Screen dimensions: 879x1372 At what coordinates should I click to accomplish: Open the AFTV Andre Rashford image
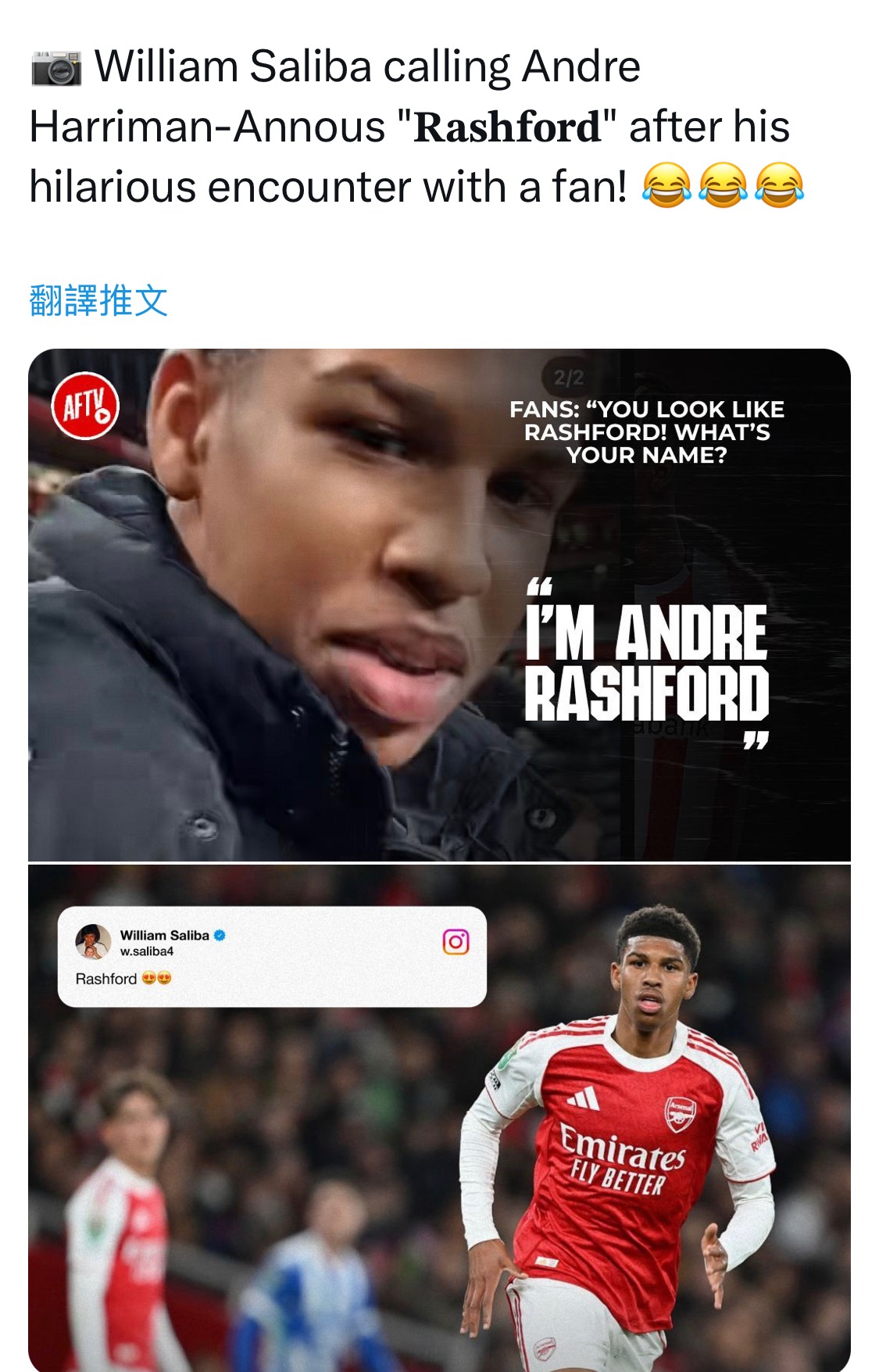pos(439,604)
